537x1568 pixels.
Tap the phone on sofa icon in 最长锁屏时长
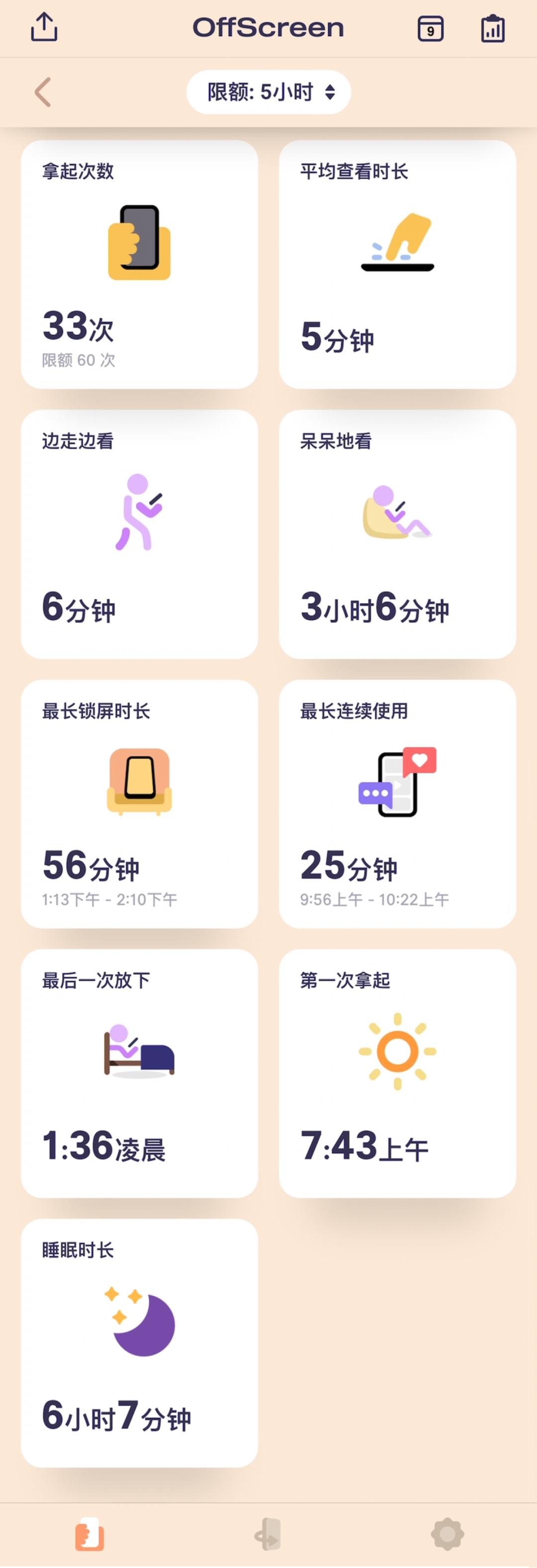tap(139, 782)
